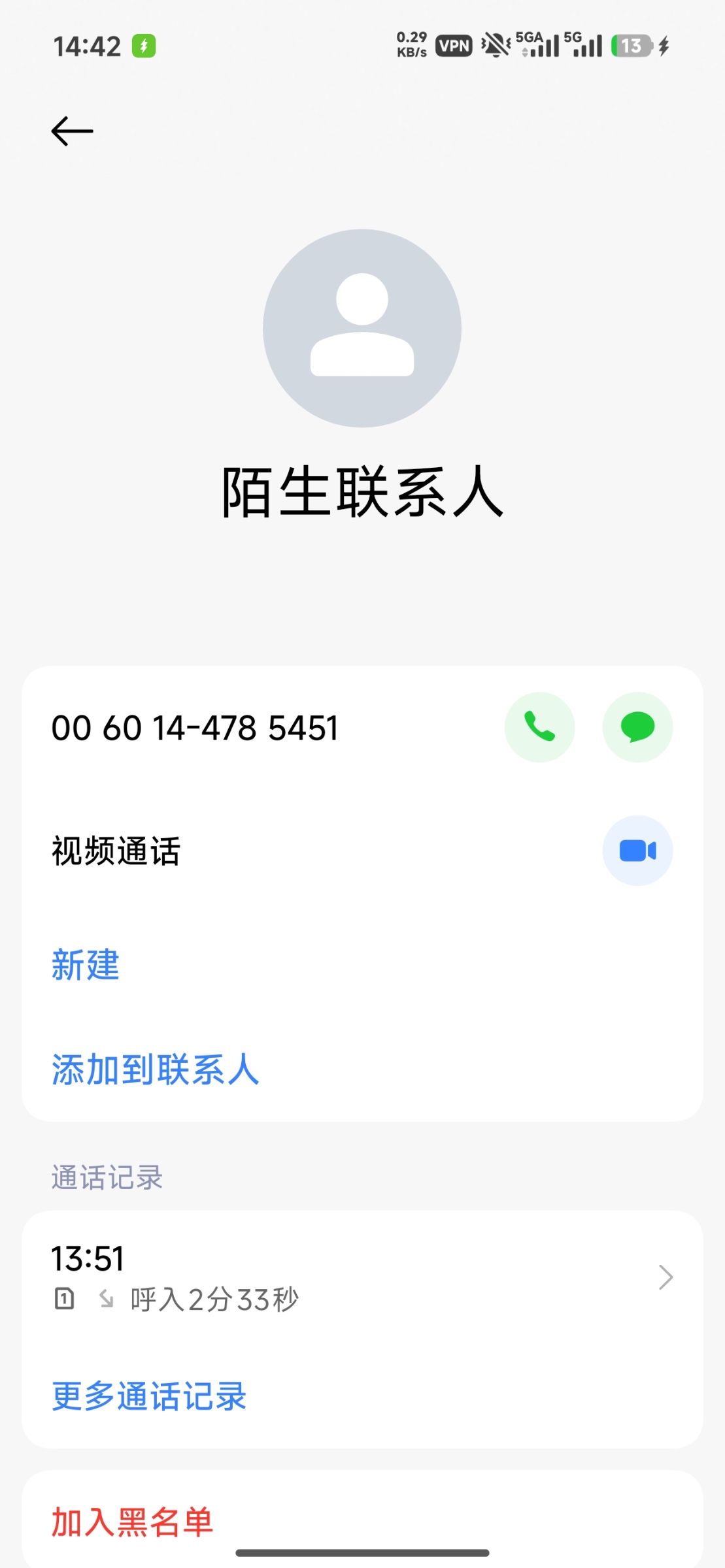Create new contact via 新建

pyautogui.click(x=86, y=965)
